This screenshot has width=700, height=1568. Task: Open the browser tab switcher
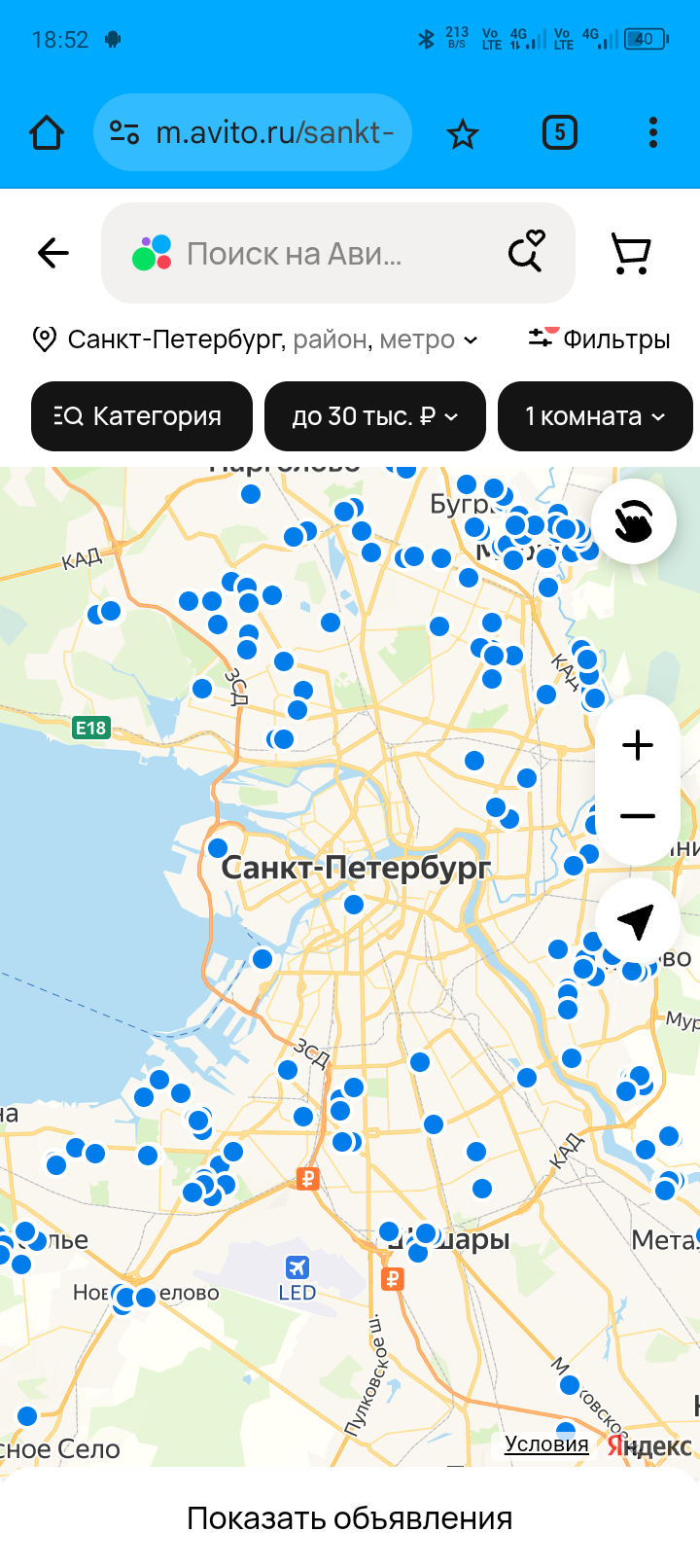pyautogui.click(x=559, y=132)
